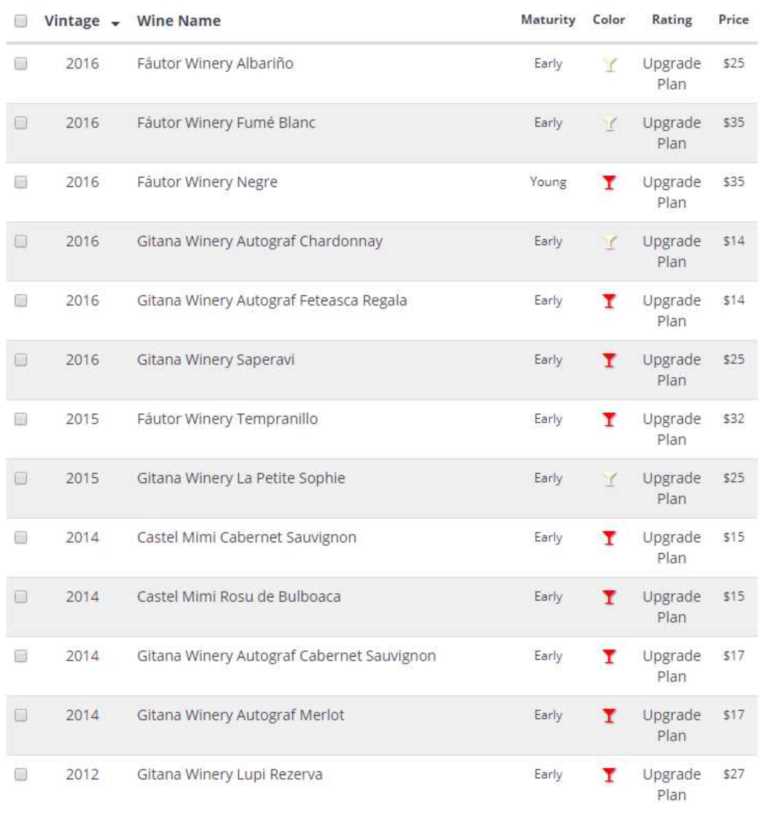Sort the list by Vintage column
Screen dimensions: 760x820
pos(72,21)
